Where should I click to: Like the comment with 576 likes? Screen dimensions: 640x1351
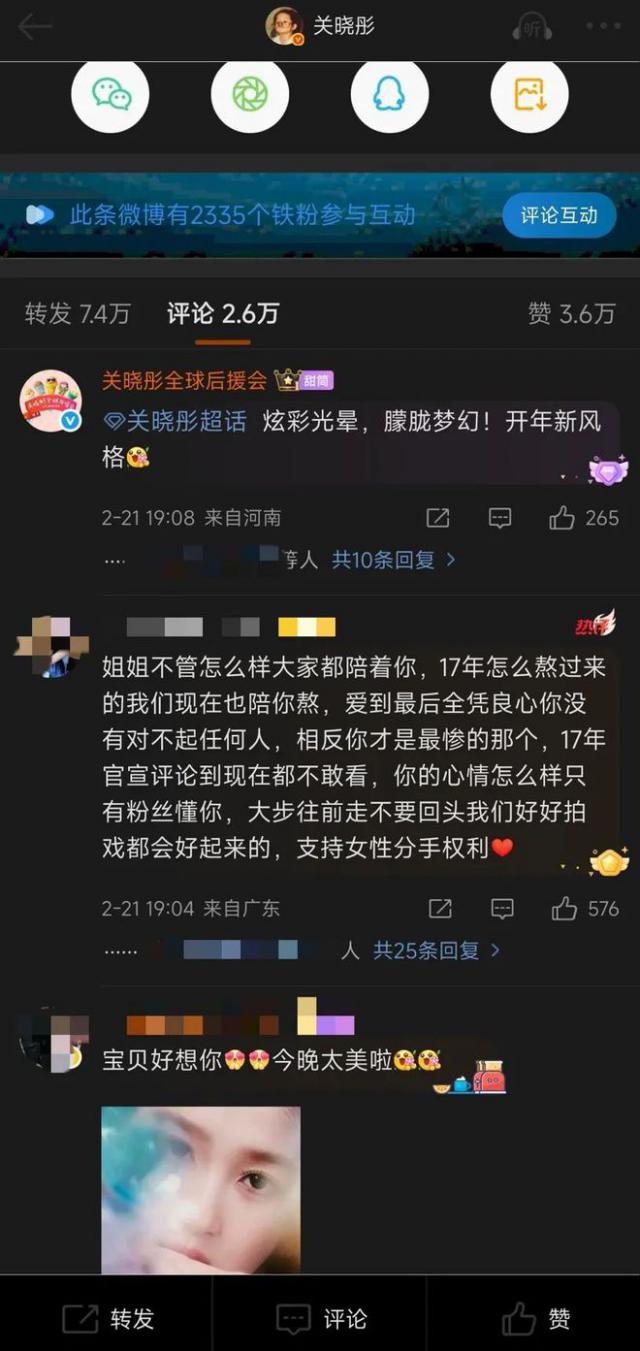585,908
